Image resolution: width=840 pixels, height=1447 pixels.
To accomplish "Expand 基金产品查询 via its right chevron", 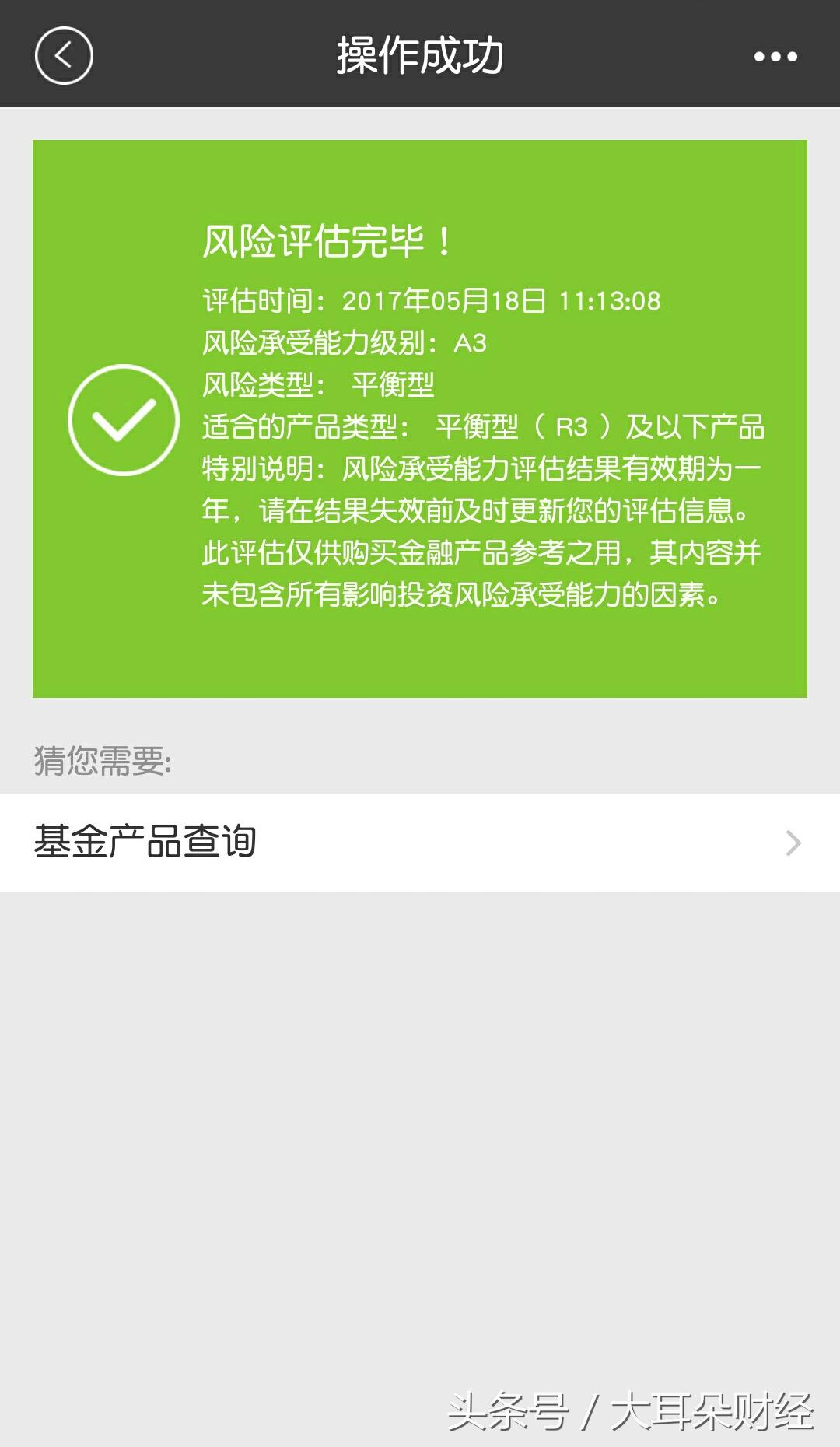I will tap(793, 843).
